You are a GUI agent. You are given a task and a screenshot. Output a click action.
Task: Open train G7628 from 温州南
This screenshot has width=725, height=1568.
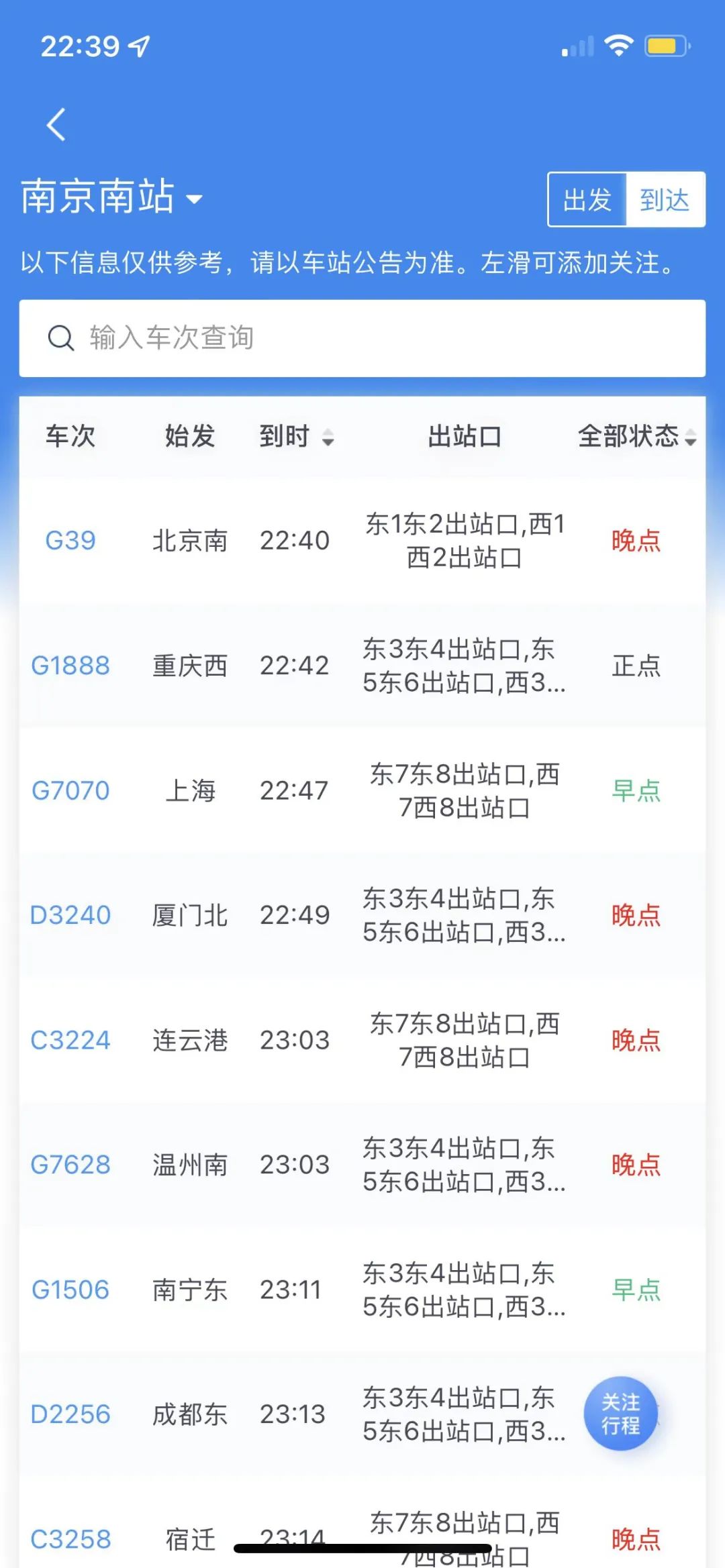coord(70,1165)
